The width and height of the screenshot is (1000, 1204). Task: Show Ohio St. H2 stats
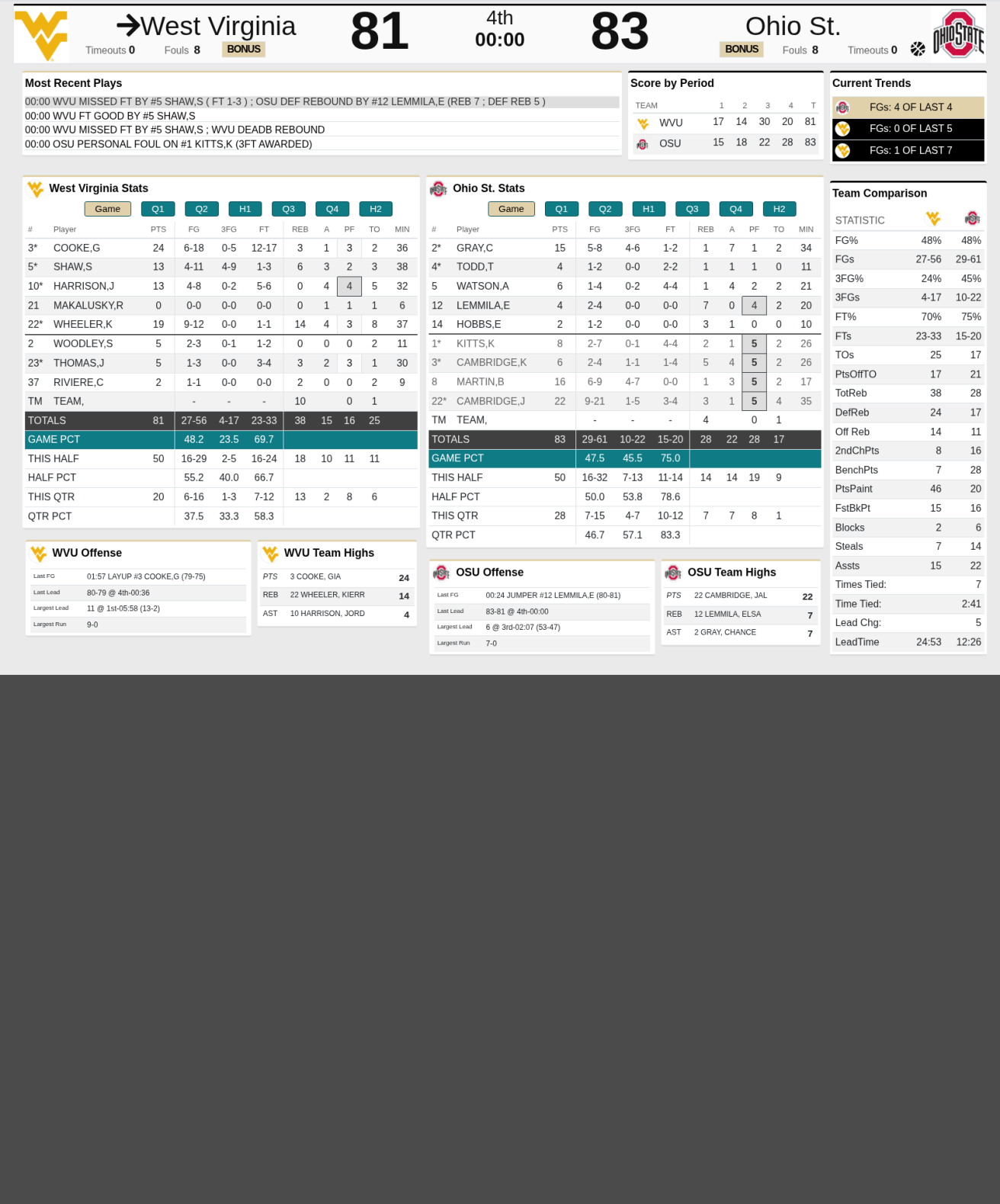click(779, 209)
